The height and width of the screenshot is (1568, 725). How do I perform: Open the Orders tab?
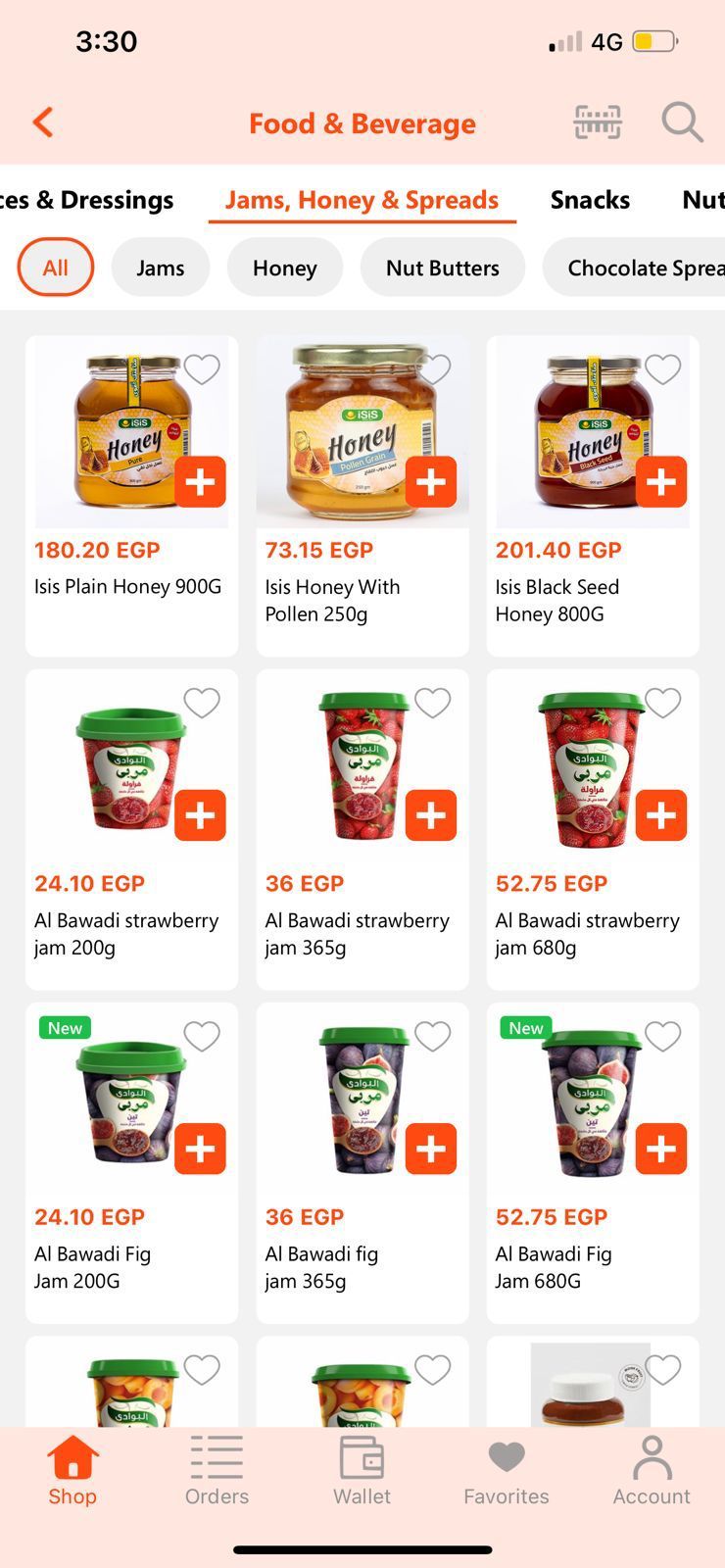(x=217, y=1470)
